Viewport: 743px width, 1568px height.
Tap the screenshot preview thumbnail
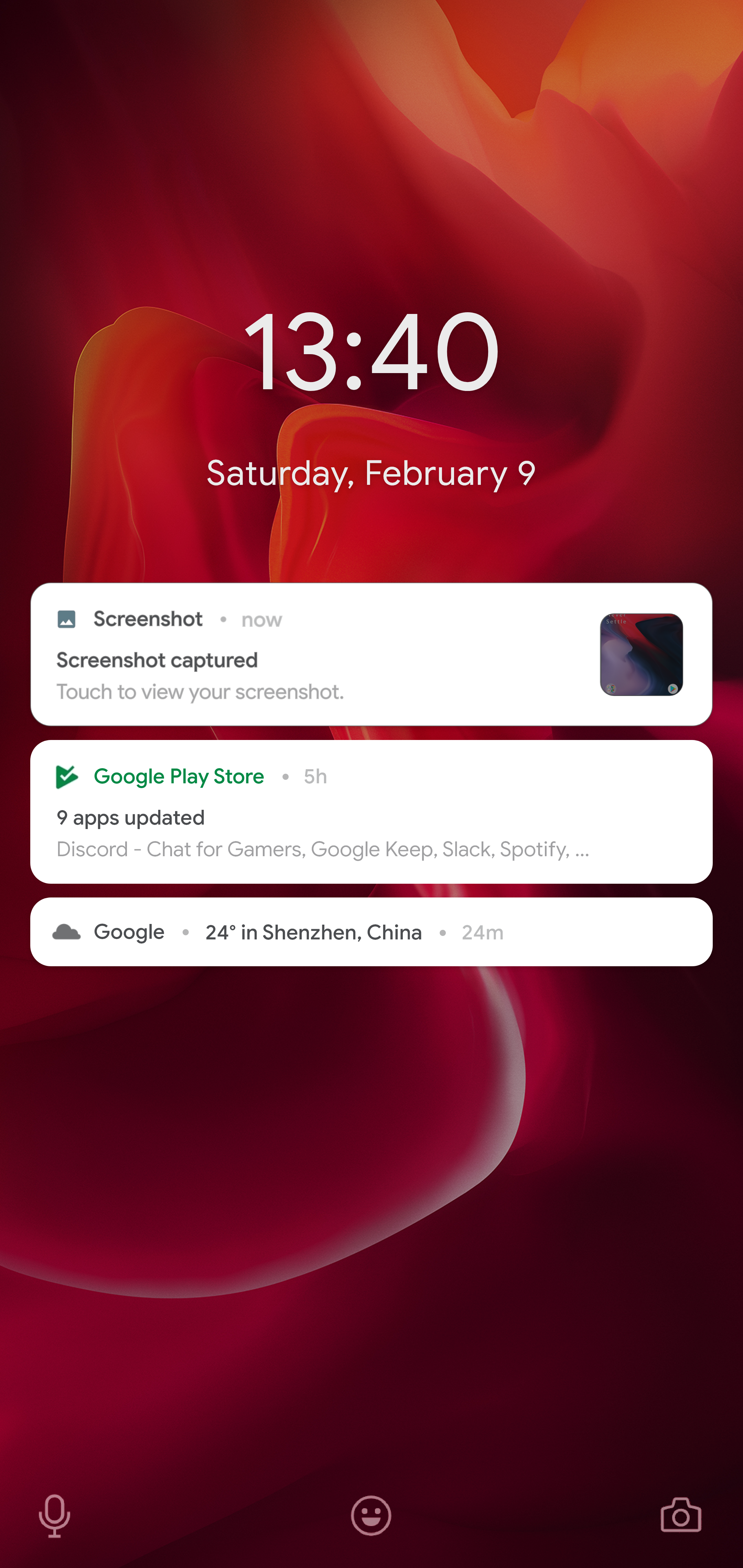(641, 654)
